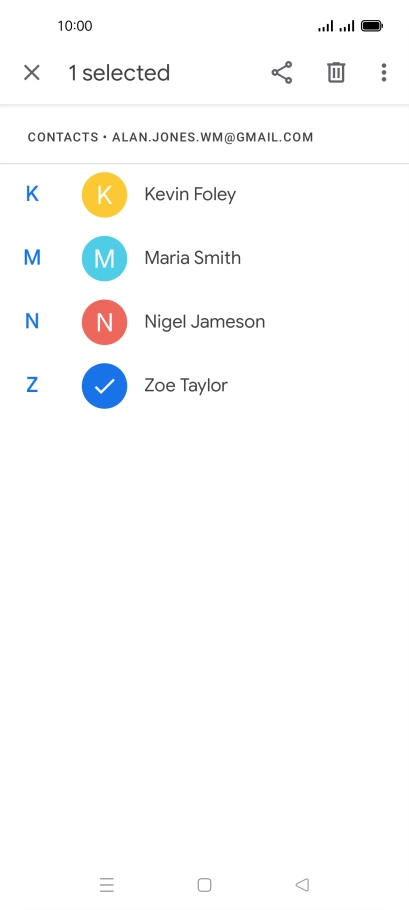Viewport: 409px width, 910px height.
Task: Select Nigel Jameson
Action: [x=204, y=322]
